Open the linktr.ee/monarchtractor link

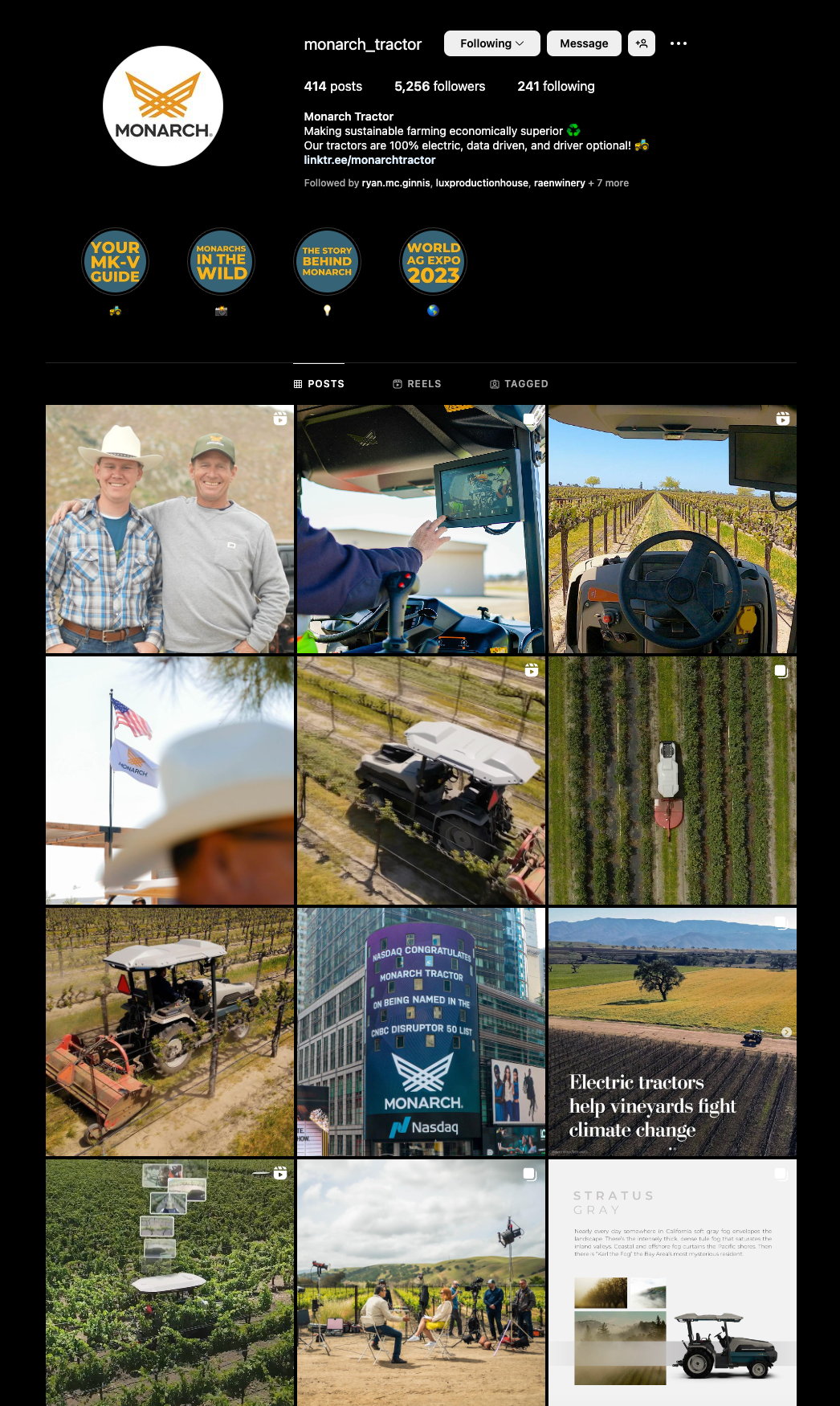[x=369, y=160]
